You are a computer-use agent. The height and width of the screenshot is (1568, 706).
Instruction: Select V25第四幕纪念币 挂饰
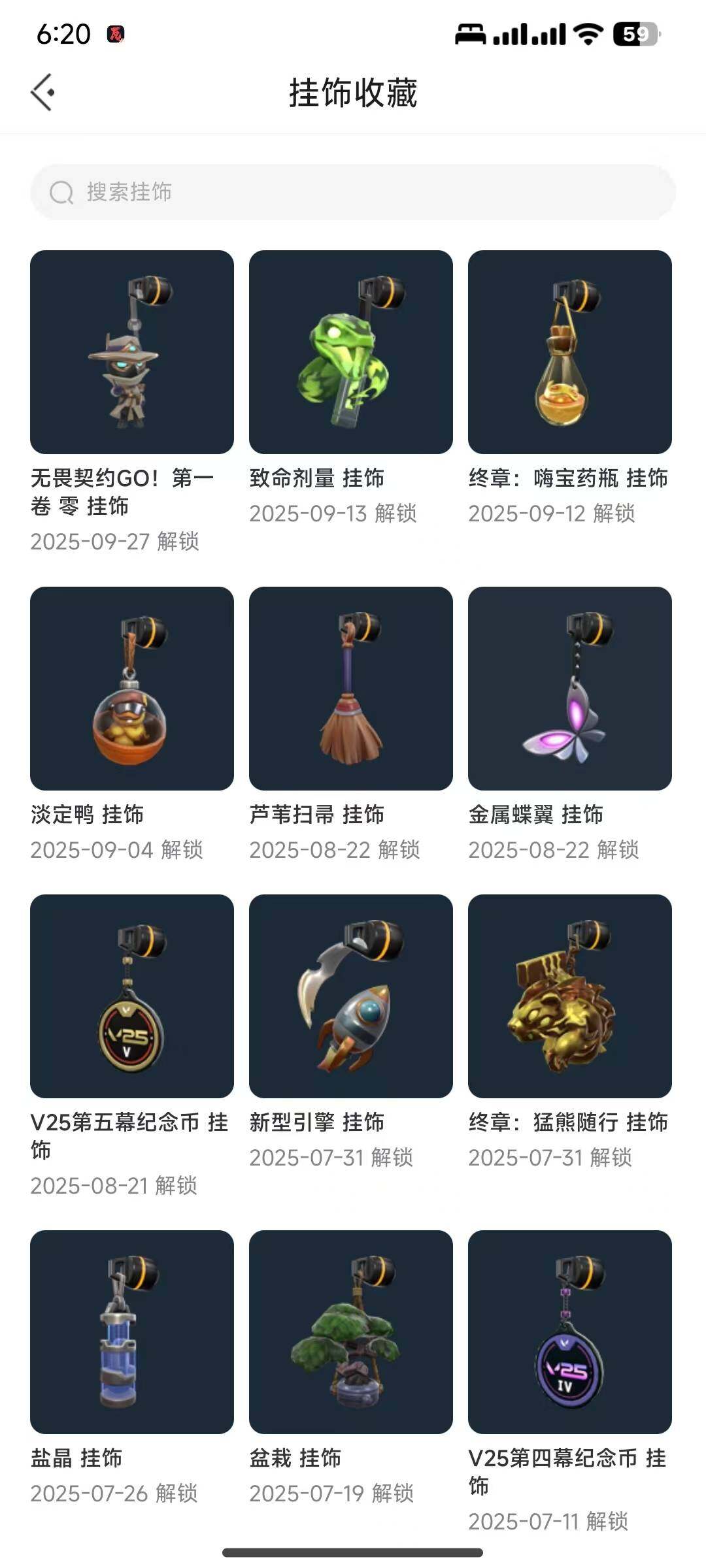570,1332
